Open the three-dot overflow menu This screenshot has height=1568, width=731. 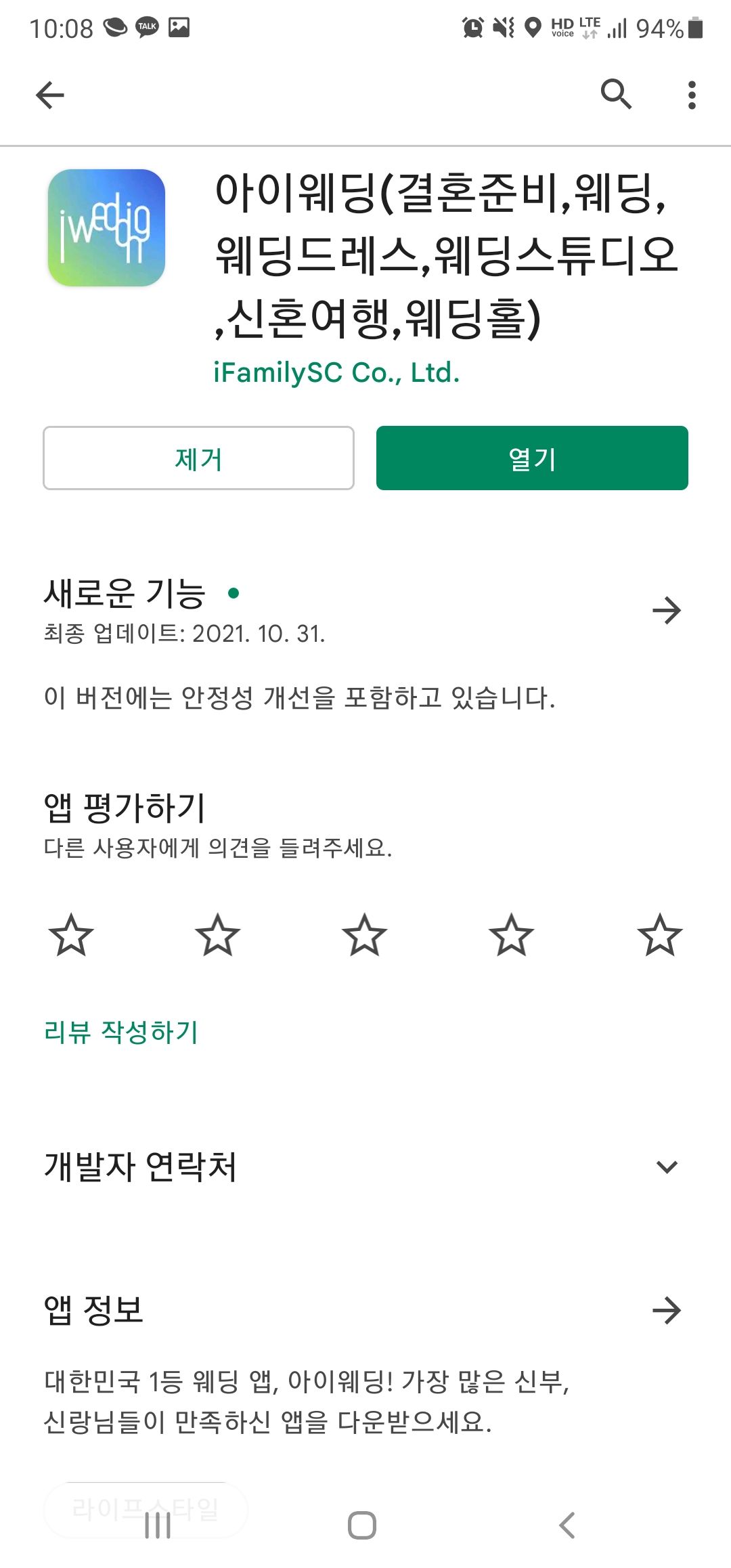pos(691,95)
